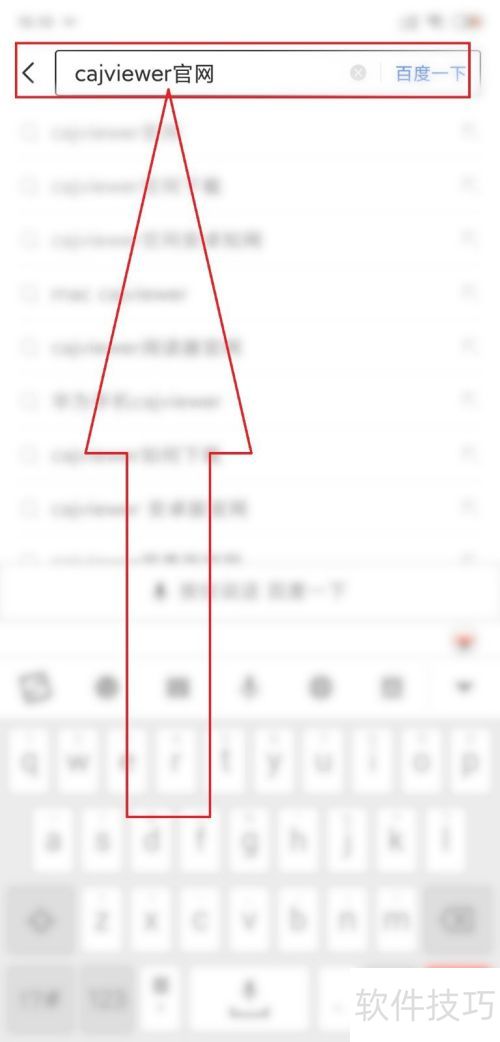500x1042 pixels.
Task: Hit the backspace key on the keyboard
Action: pos(458,920)
